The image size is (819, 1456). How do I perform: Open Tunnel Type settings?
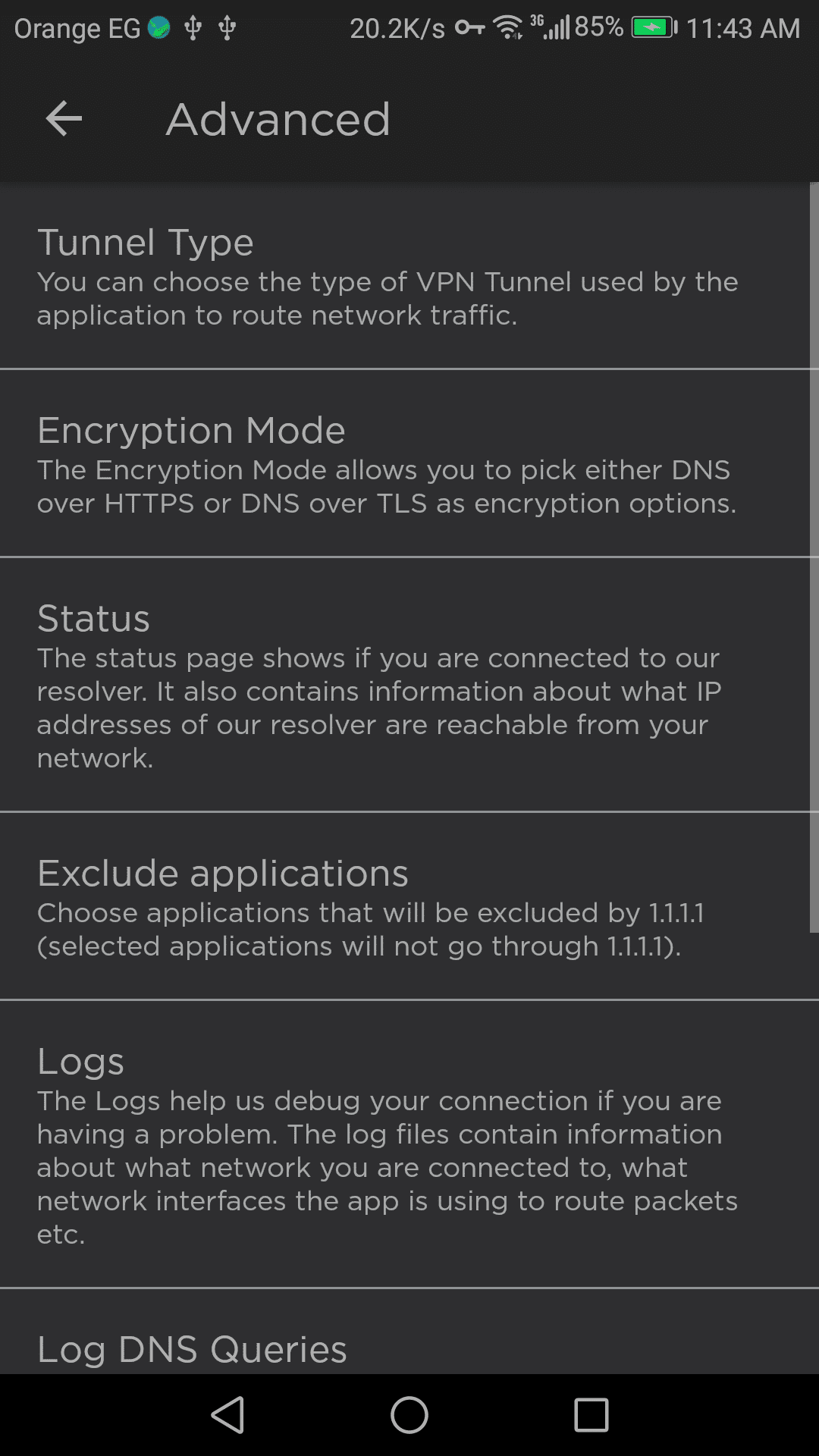pos(402,276)
